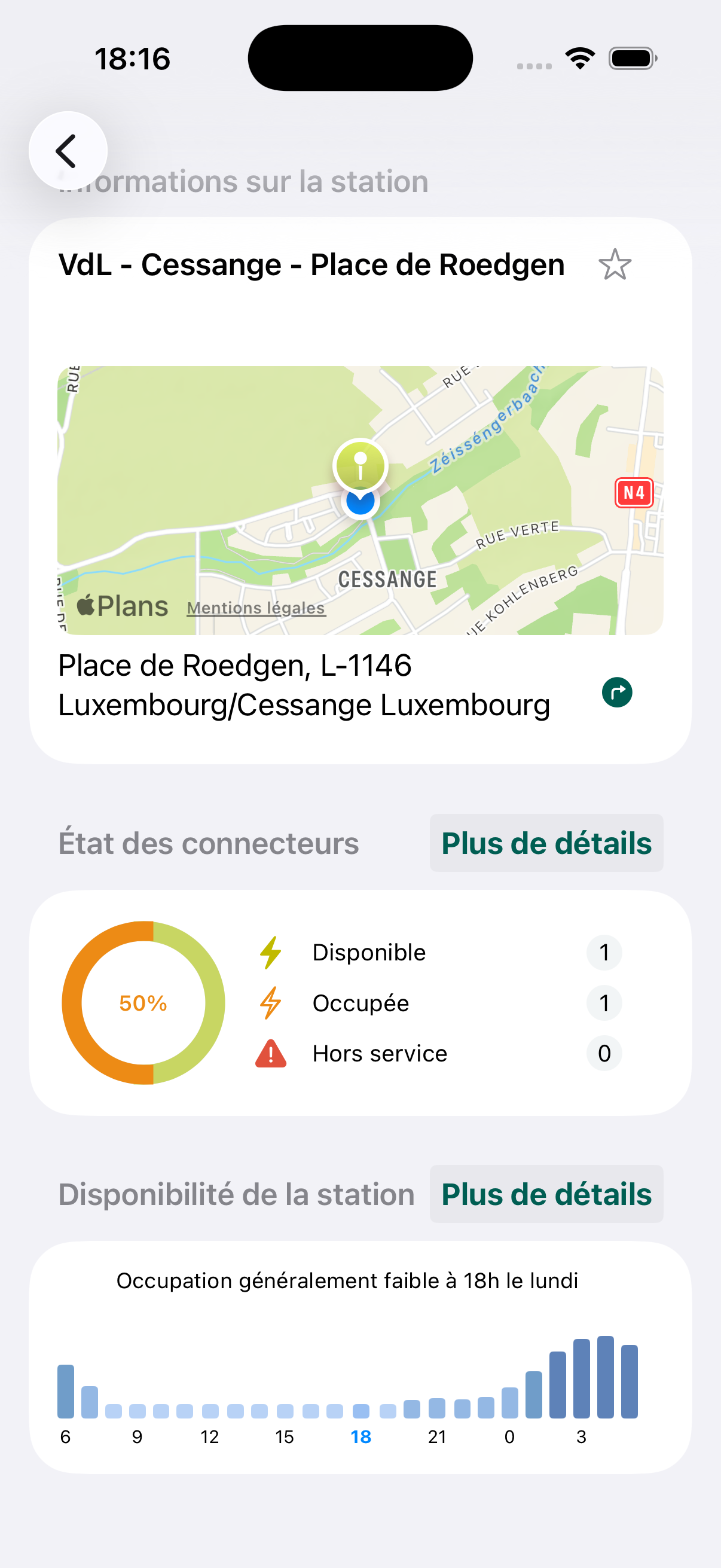721x1568 pixels.
Task: Open the Mentions légales link
Action: pos(255,607)
